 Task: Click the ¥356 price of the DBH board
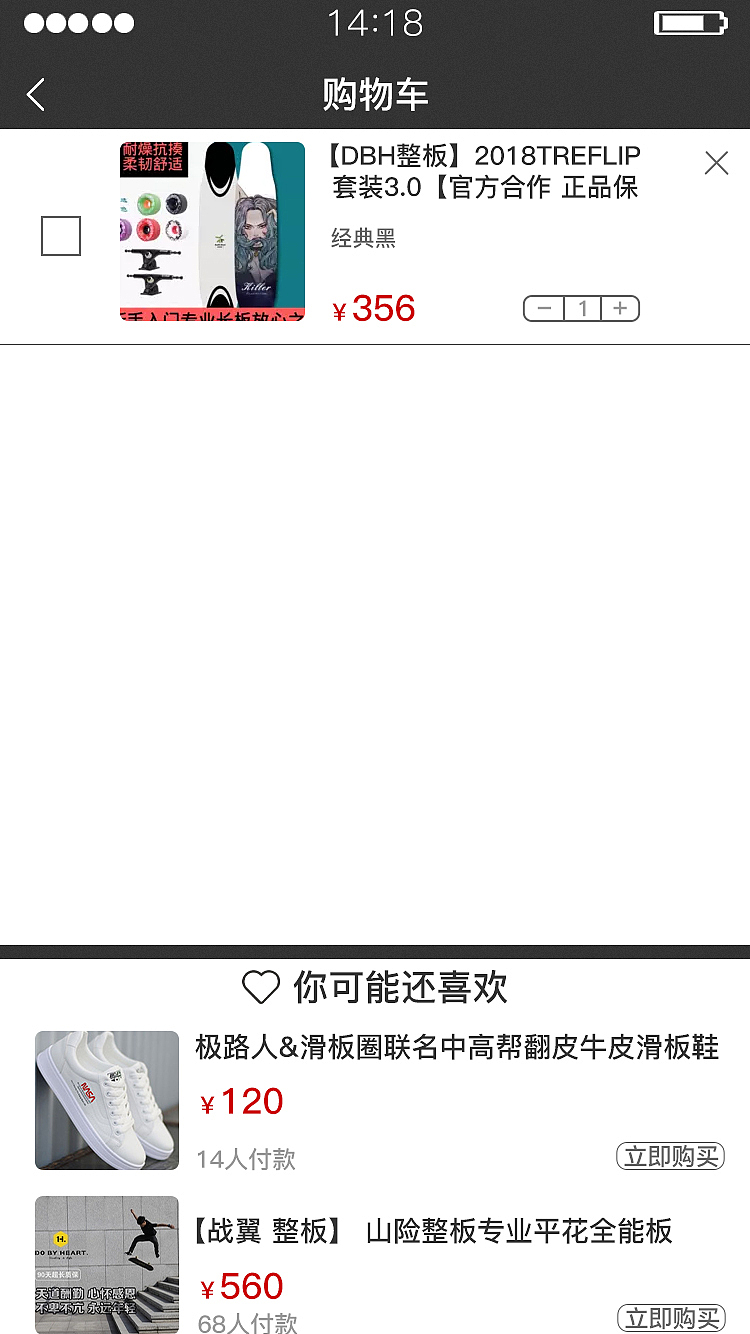pos(375,308)
